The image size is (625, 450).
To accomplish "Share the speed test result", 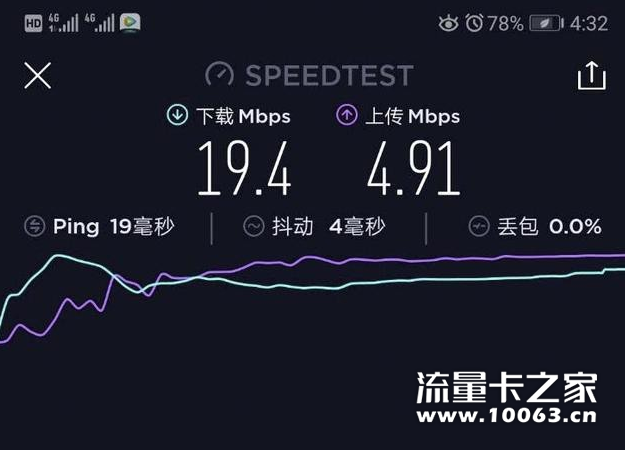I will click(x=592, y=75).
